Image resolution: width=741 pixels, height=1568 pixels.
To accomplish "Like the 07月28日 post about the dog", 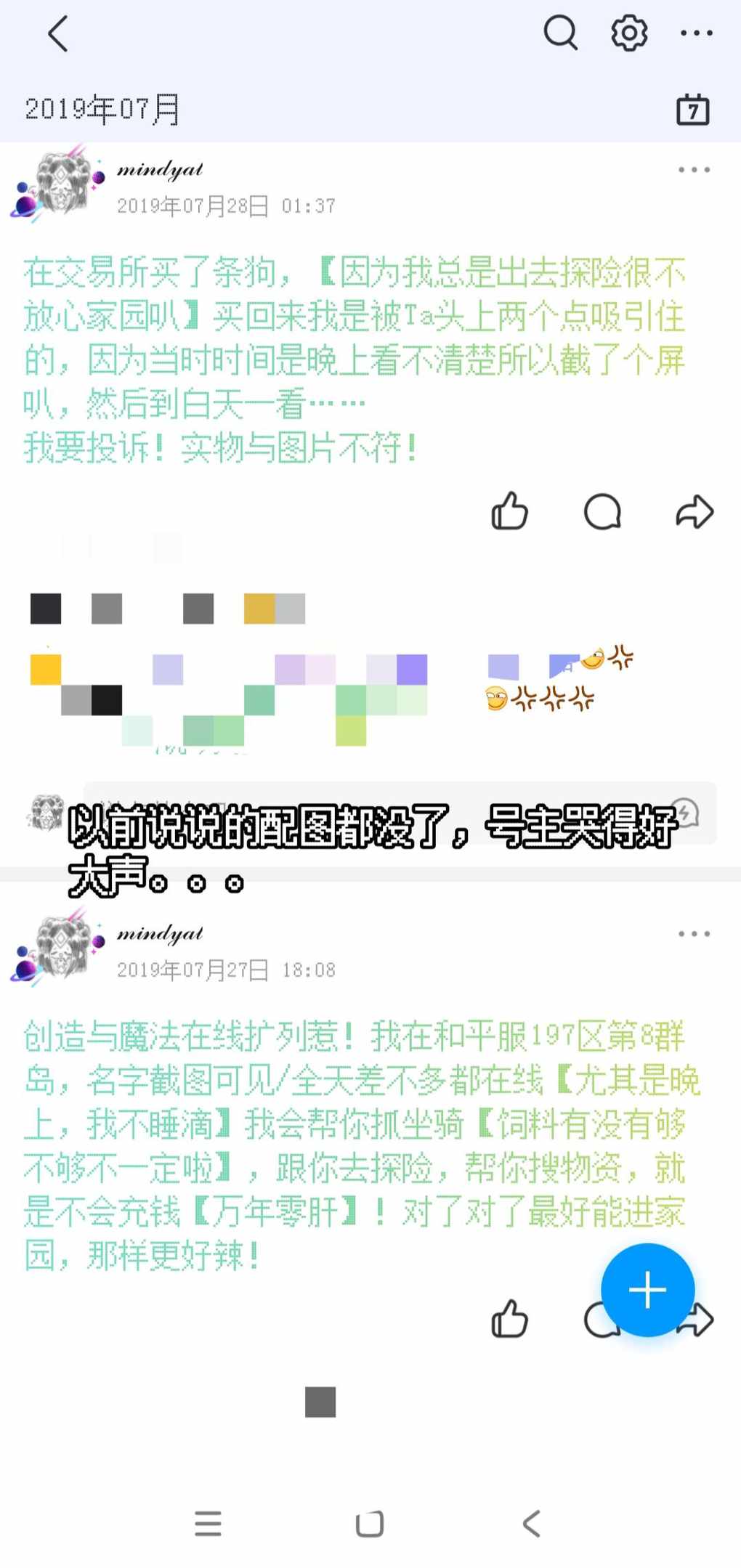I will point(510,511).
